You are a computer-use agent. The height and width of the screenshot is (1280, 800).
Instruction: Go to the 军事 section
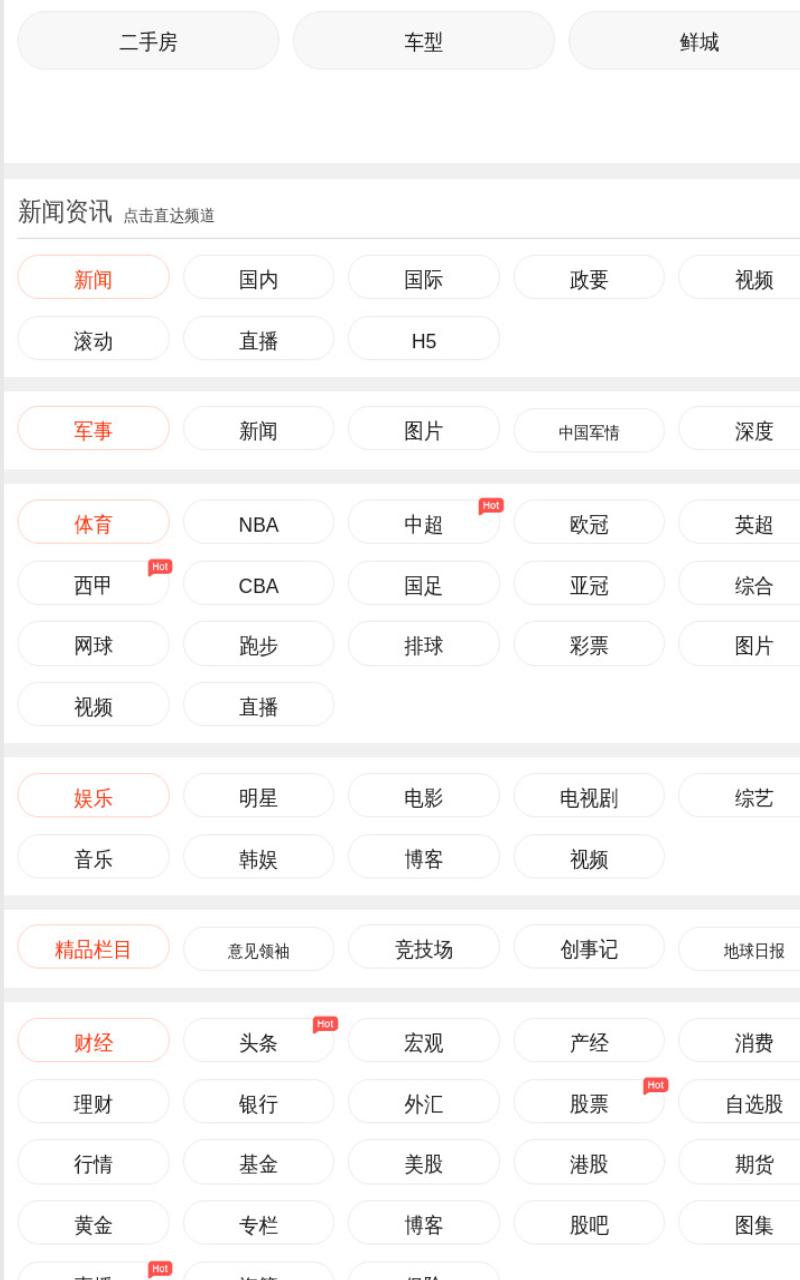(x=93, y=428)
